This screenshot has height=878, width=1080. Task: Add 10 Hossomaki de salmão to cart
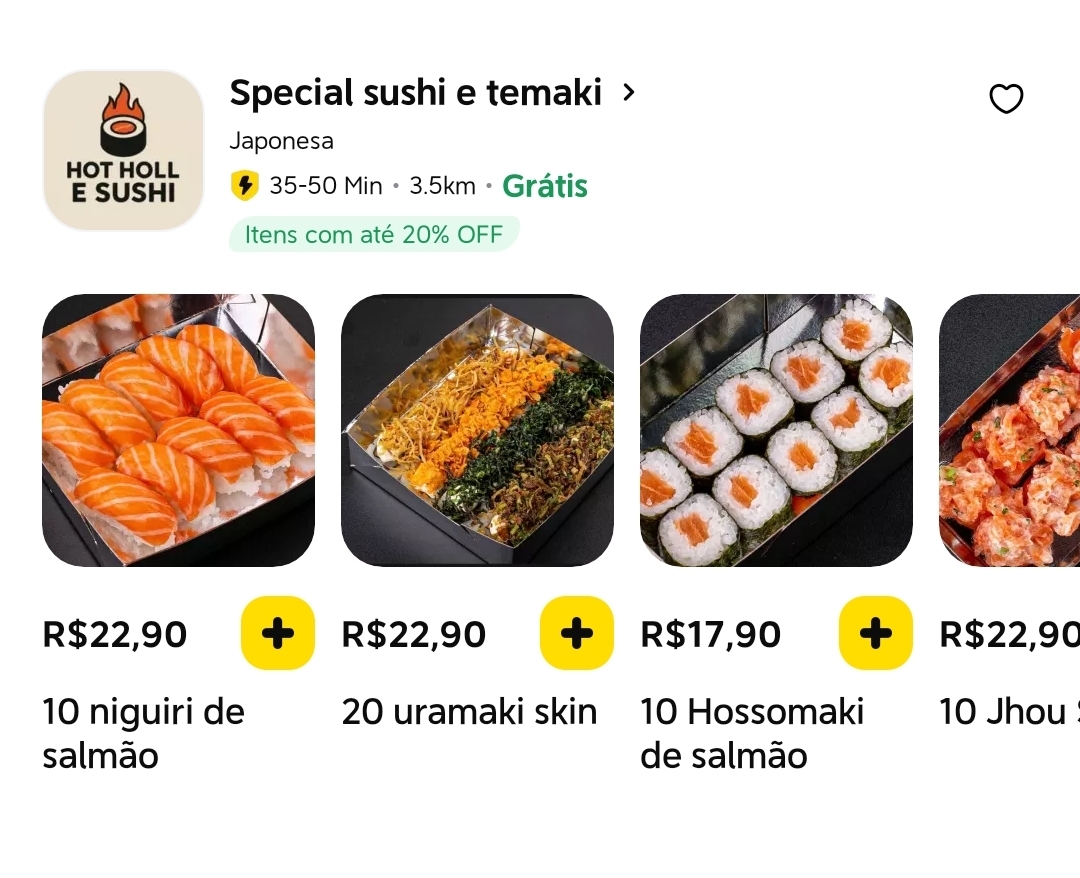pyautogui.click(x=875, y=633)
